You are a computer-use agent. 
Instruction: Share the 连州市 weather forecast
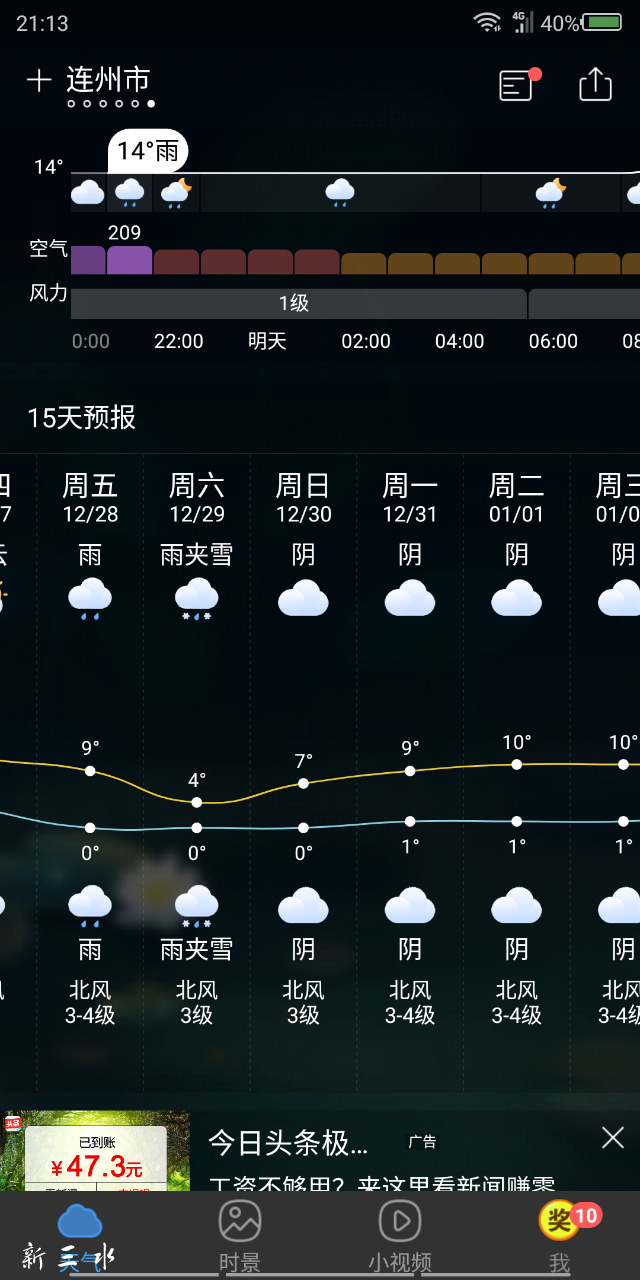595,85
